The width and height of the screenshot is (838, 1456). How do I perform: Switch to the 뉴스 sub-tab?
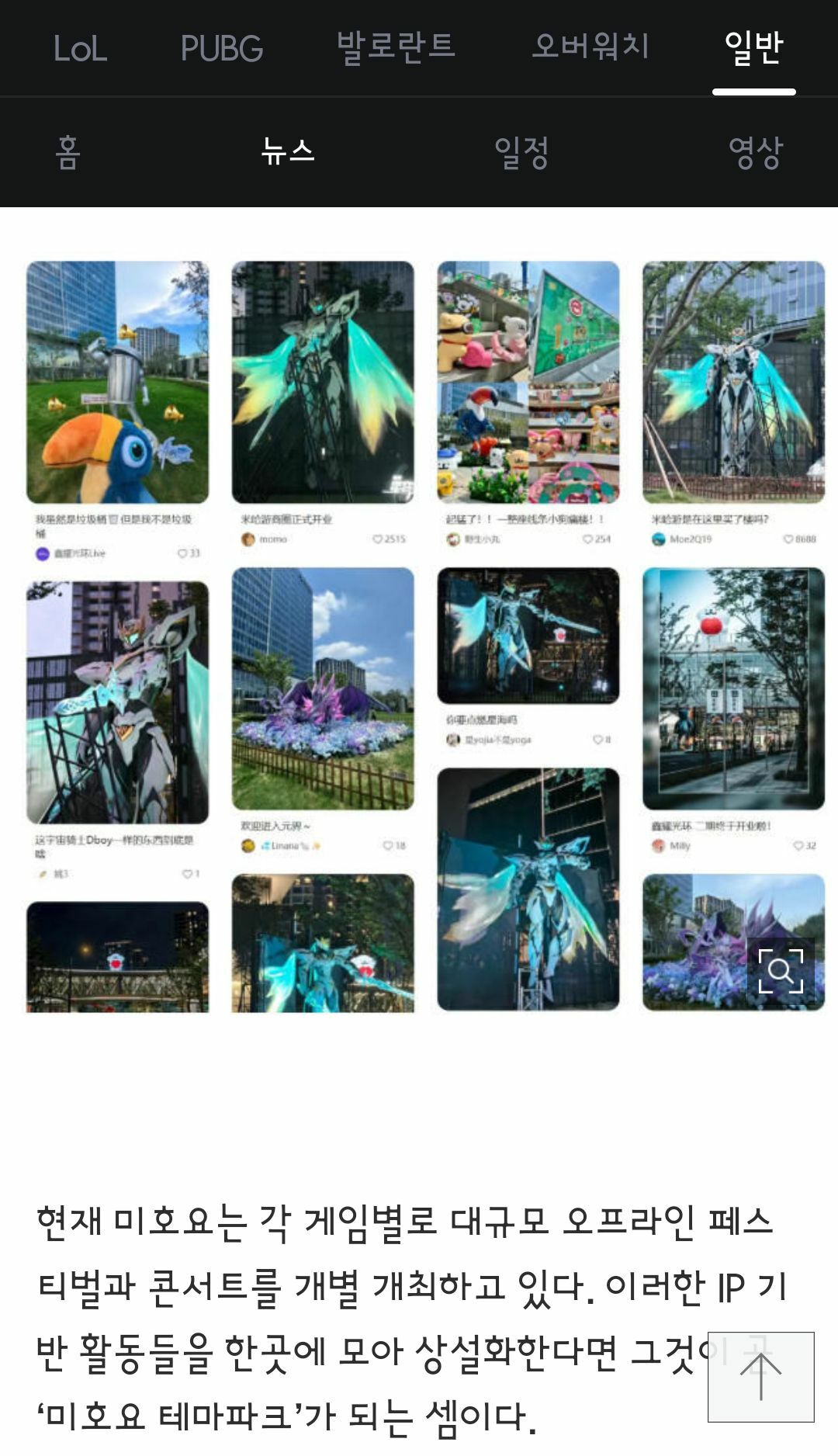[x=288, y=152]
